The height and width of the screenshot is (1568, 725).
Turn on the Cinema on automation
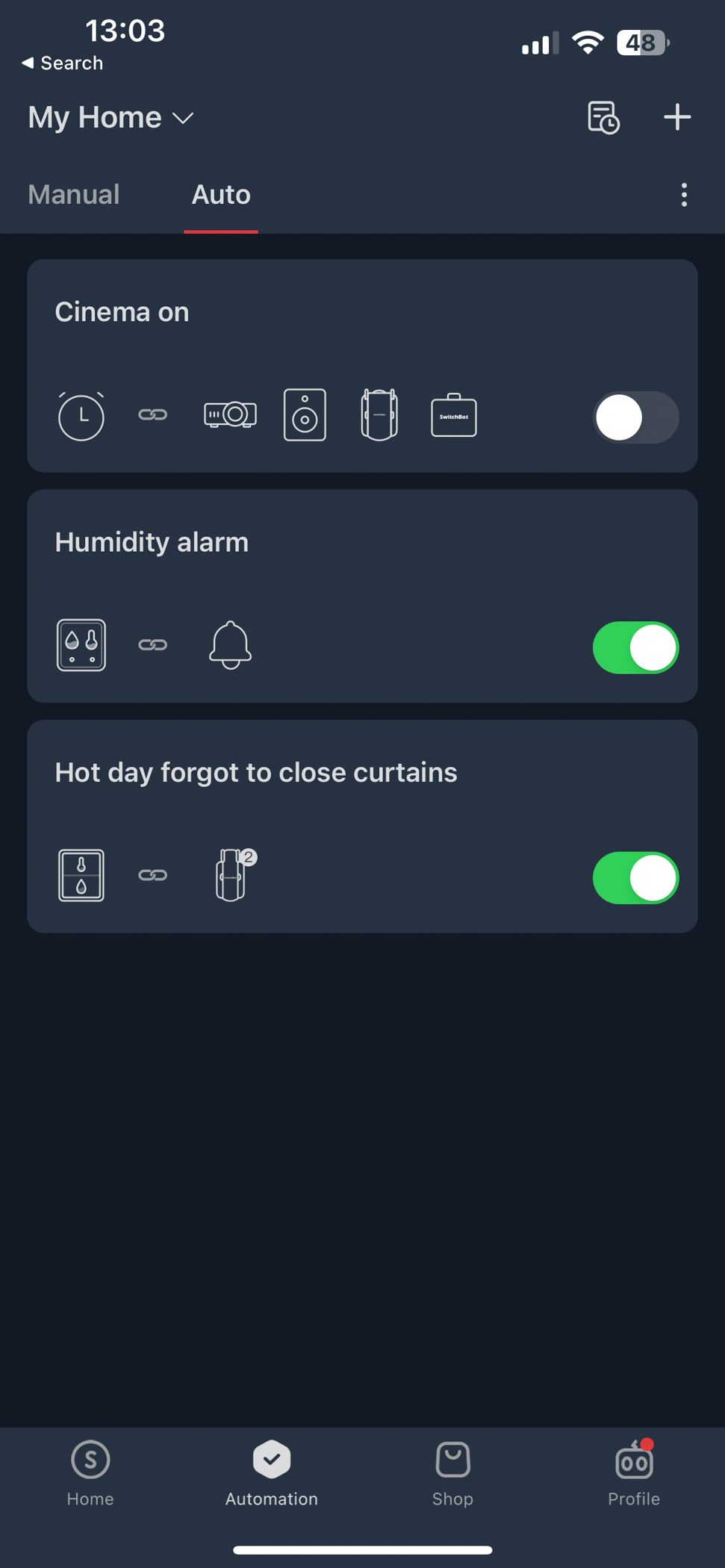635,418
